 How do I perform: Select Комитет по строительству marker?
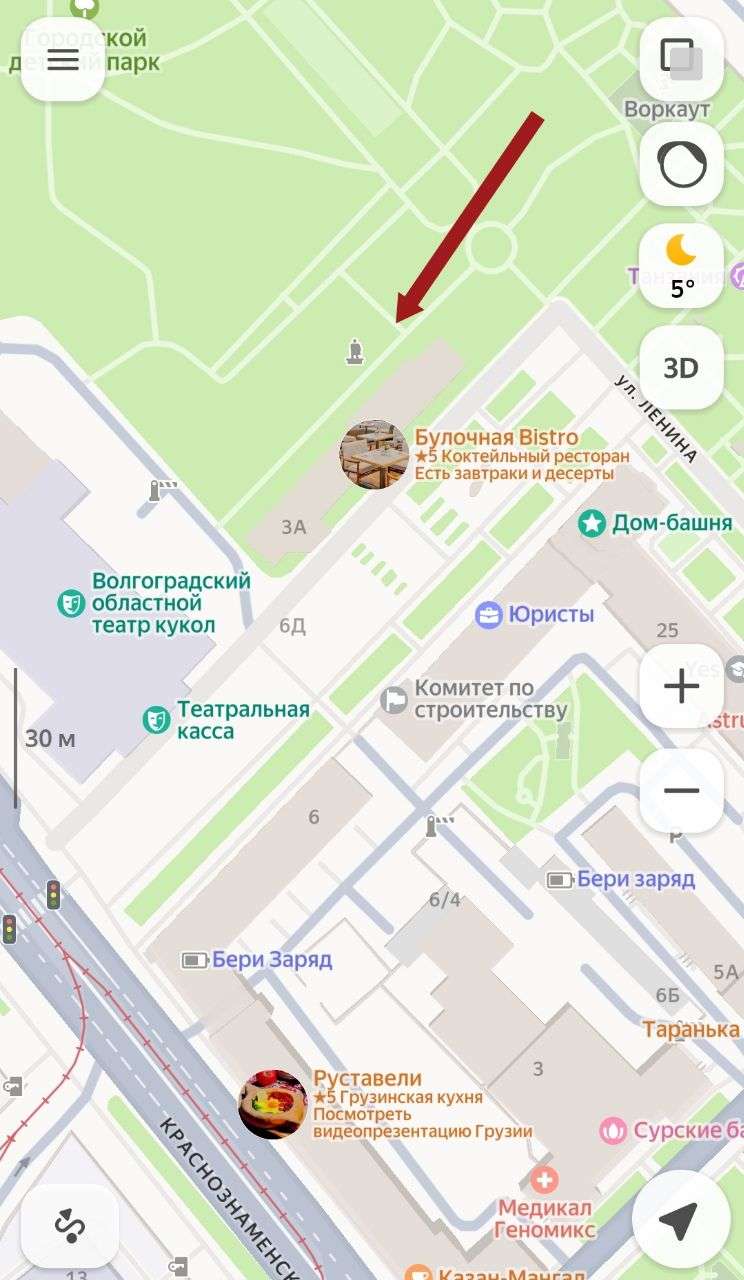pos(396,699)
